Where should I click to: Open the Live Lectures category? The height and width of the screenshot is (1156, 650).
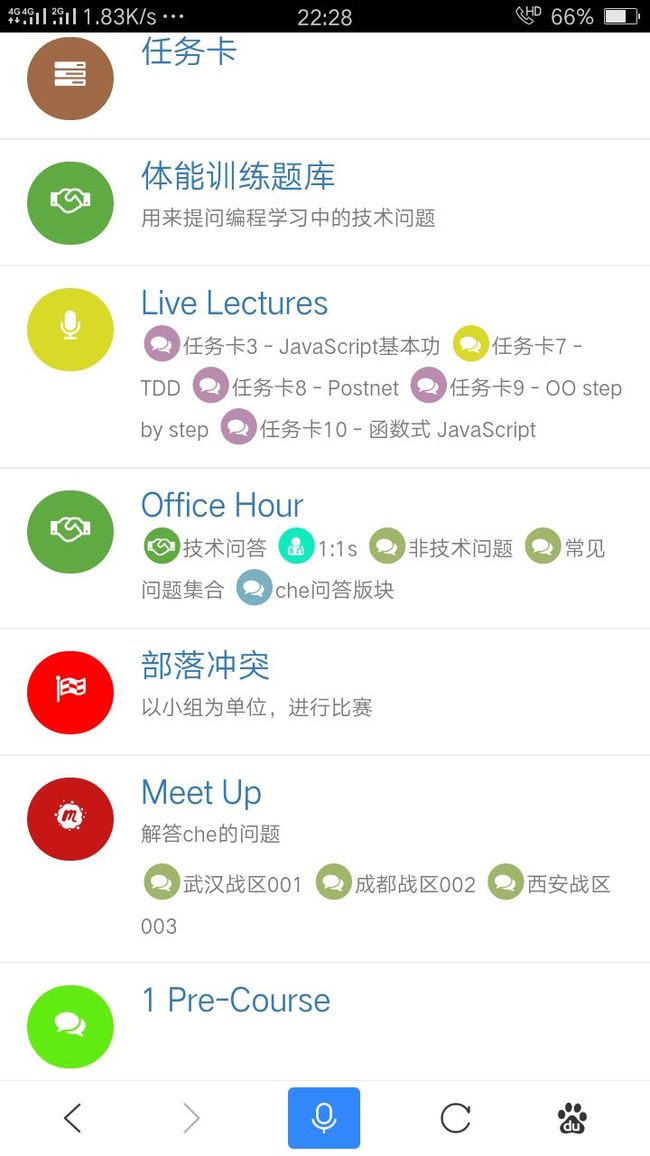pos(234,303)
